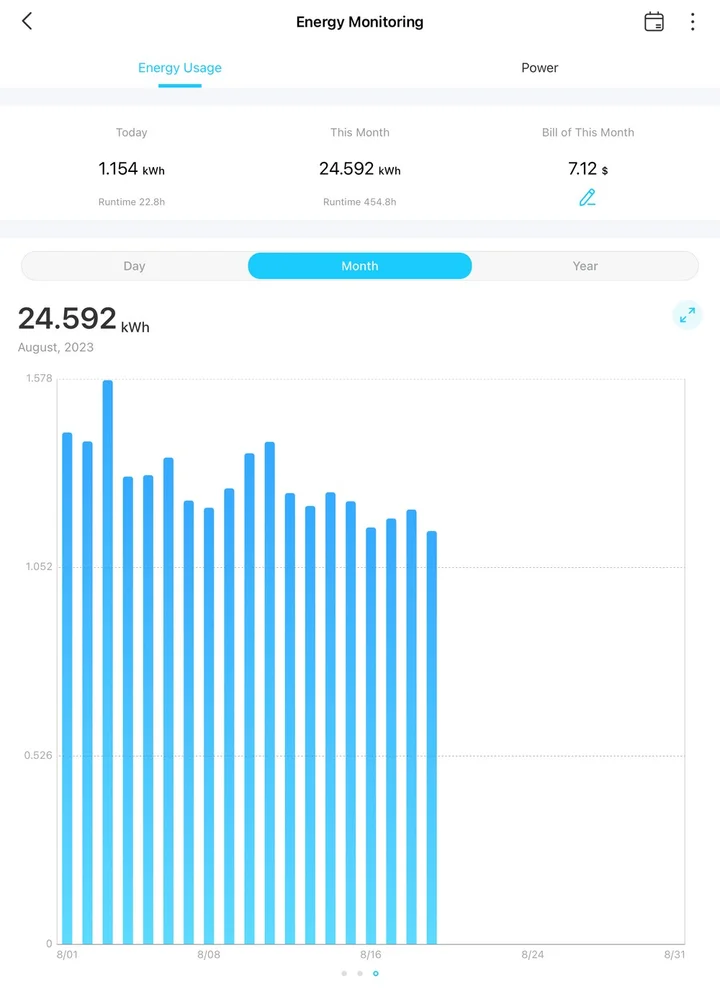Image resolution: width=720 pixels, height=997 pixels.
Task: Open the overflow menu
Action: pos(692,22)
